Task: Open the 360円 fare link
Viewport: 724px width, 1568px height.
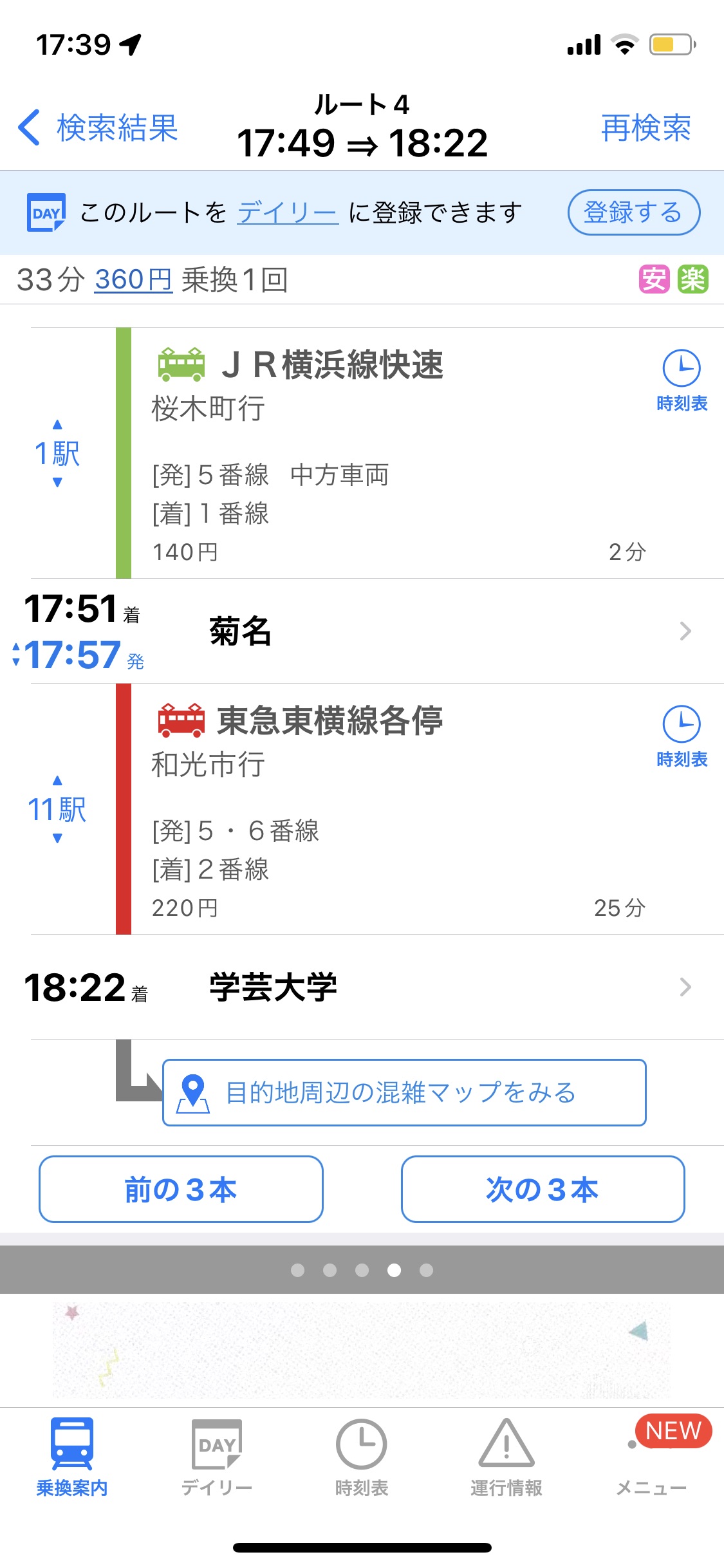Action: click(x=133, y=280)
